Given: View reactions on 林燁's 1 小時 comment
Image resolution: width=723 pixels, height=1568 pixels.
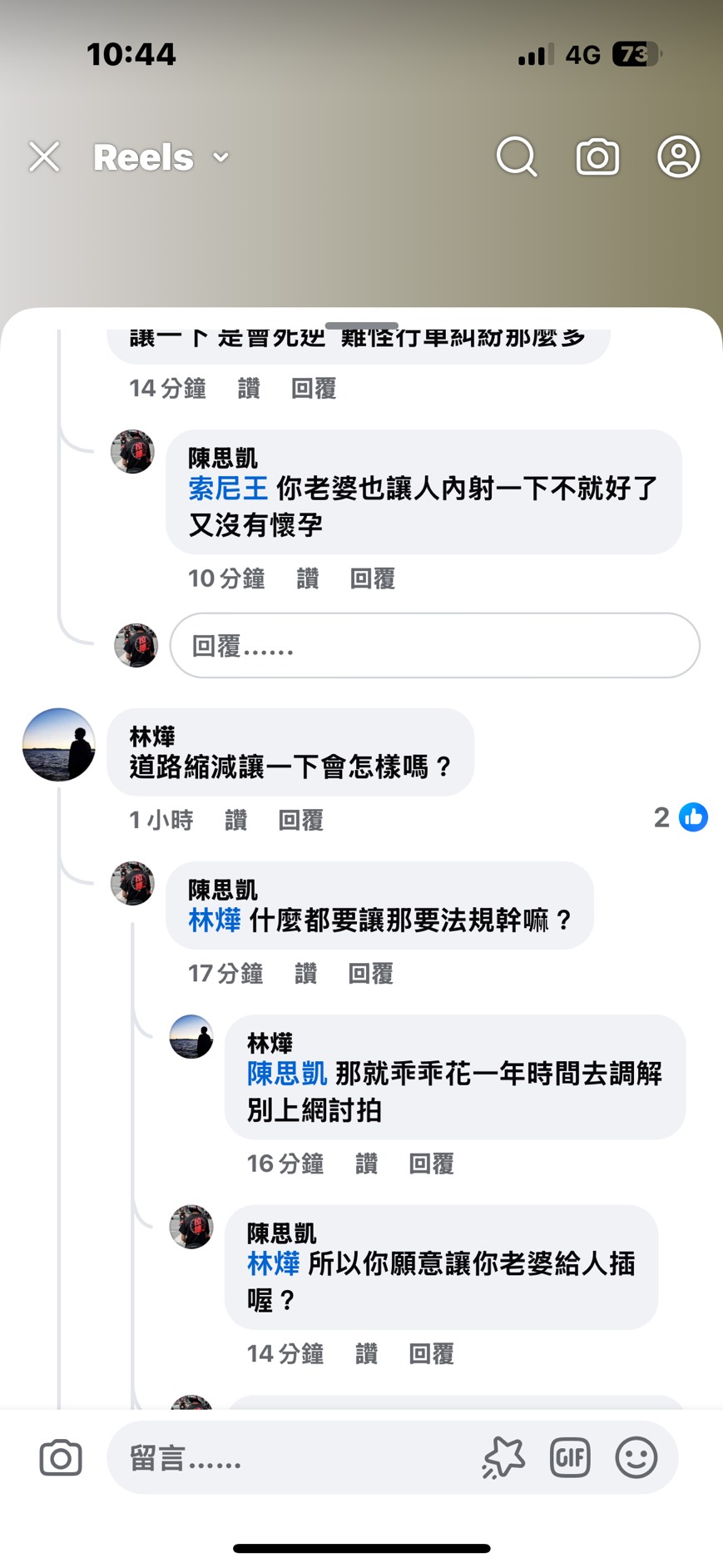Looking at the screenshot, I should [681, 817].
